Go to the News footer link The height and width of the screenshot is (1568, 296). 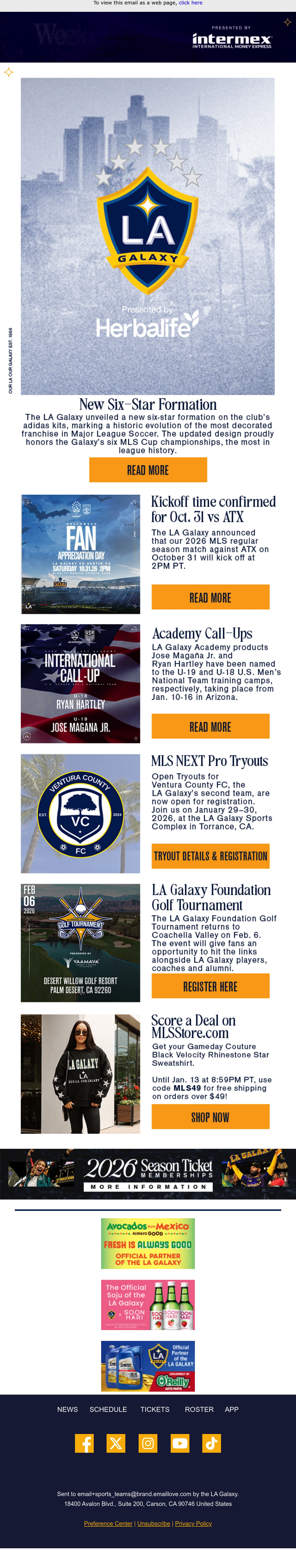68,1409
